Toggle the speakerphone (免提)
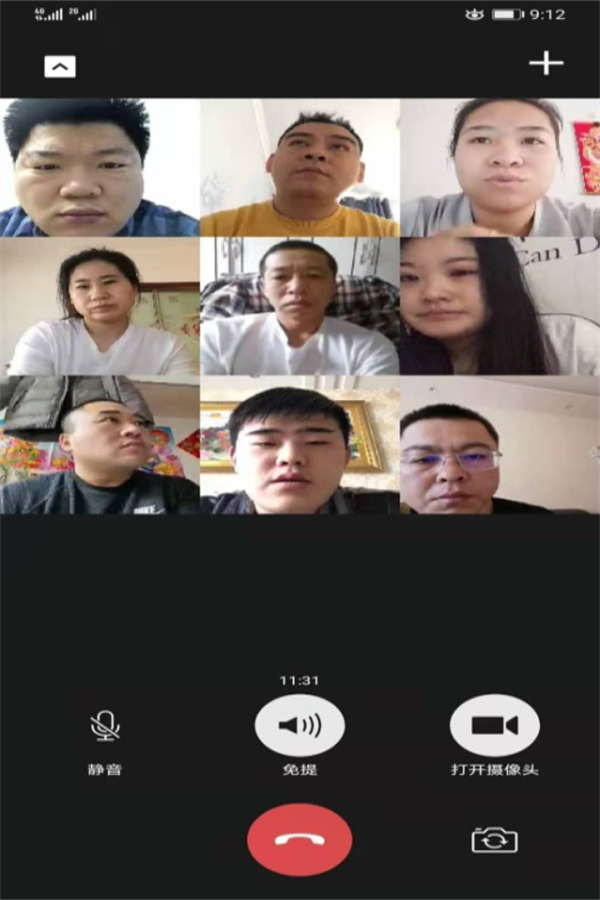 (x=300, y=725)
